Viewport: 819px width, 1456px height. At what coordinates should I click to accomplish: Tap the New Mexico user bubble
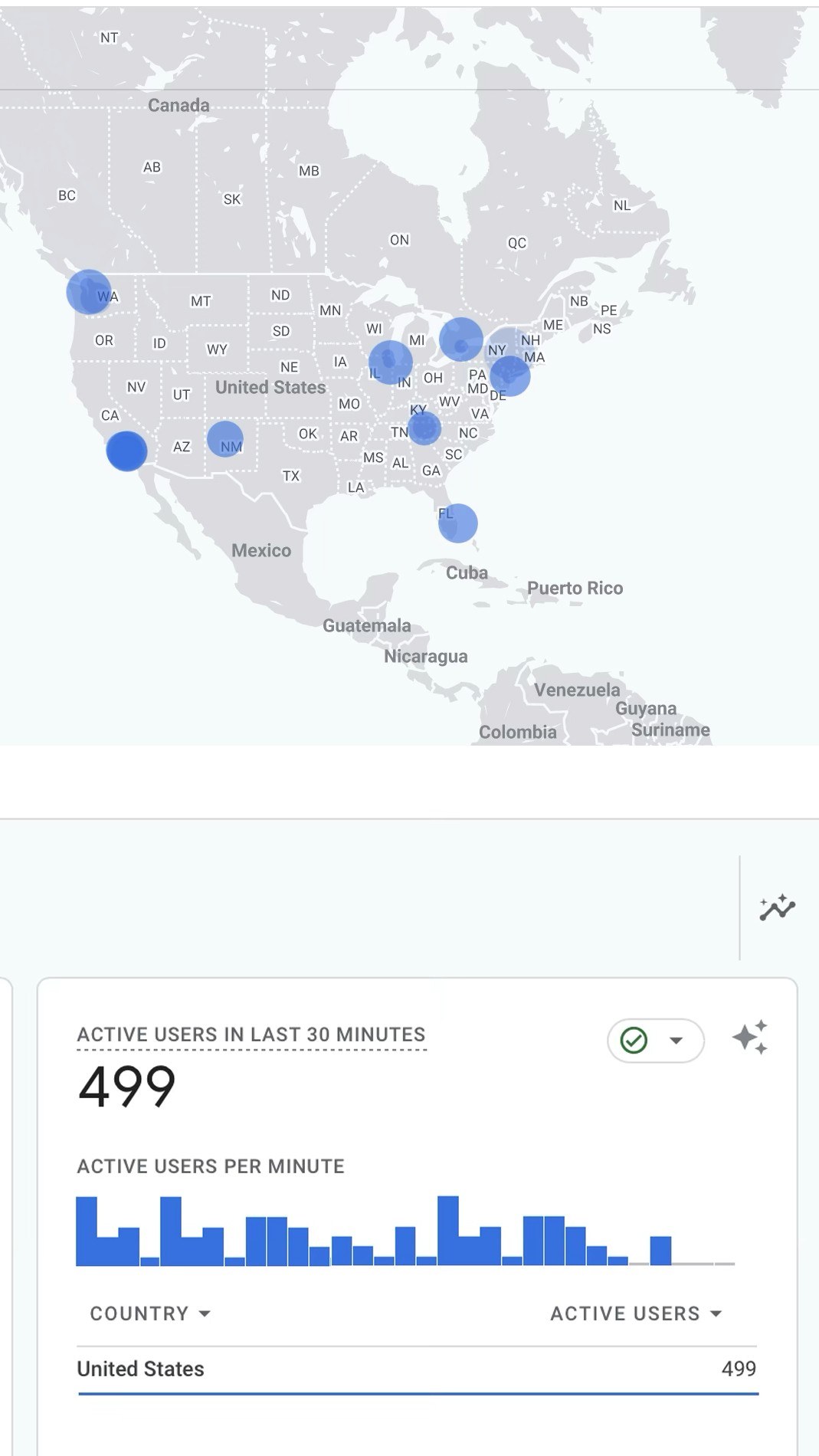(225, 439)
